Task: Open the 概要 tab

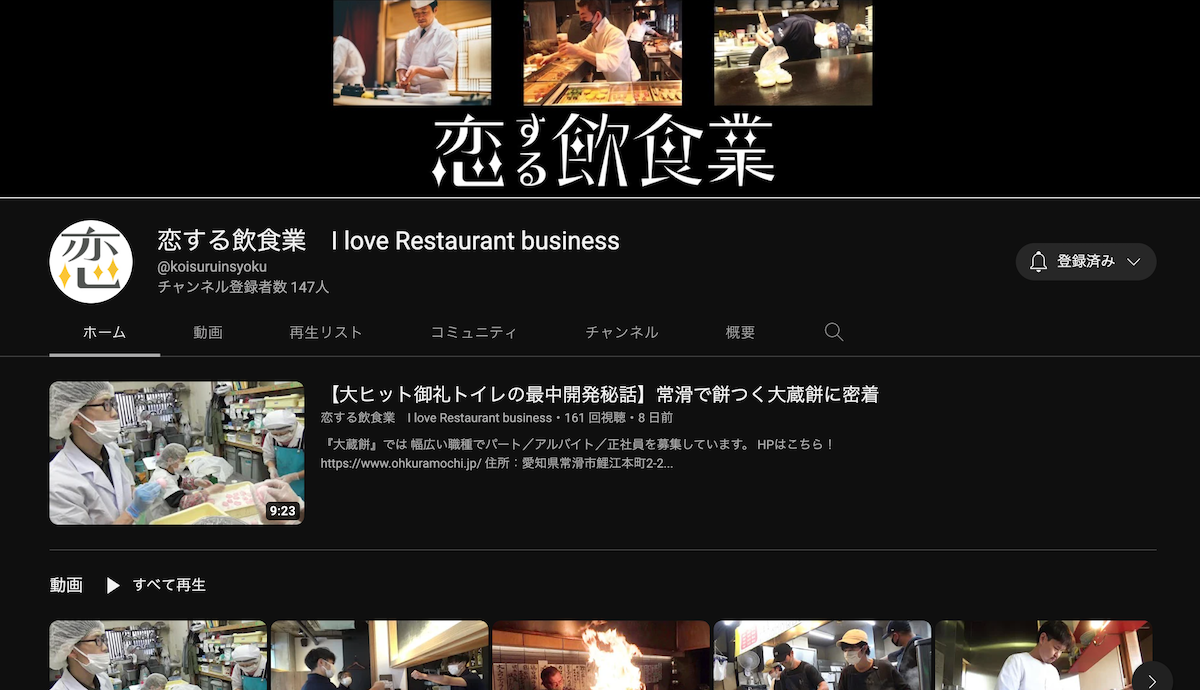Action: click(740, 333)
